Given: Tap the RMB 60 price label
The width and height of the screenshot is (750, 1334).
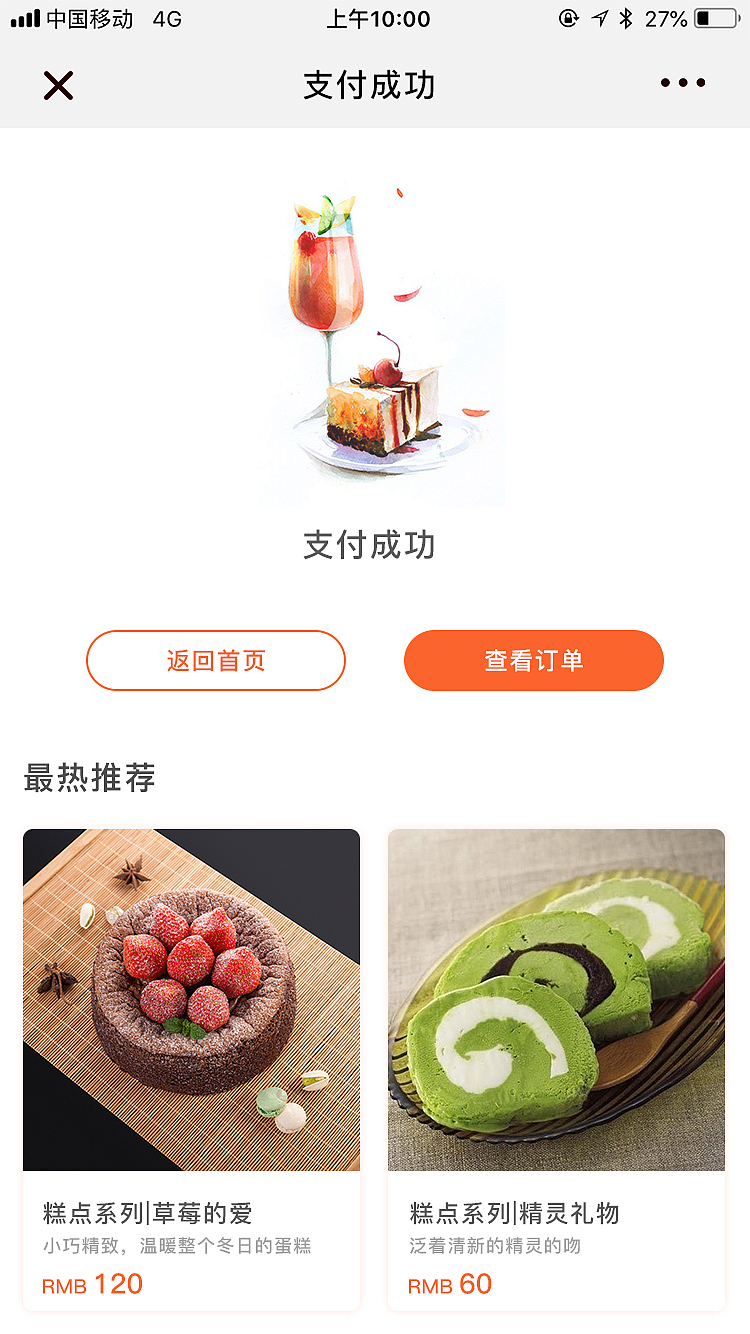Looking at the screenshot, I should point(450,1283).
